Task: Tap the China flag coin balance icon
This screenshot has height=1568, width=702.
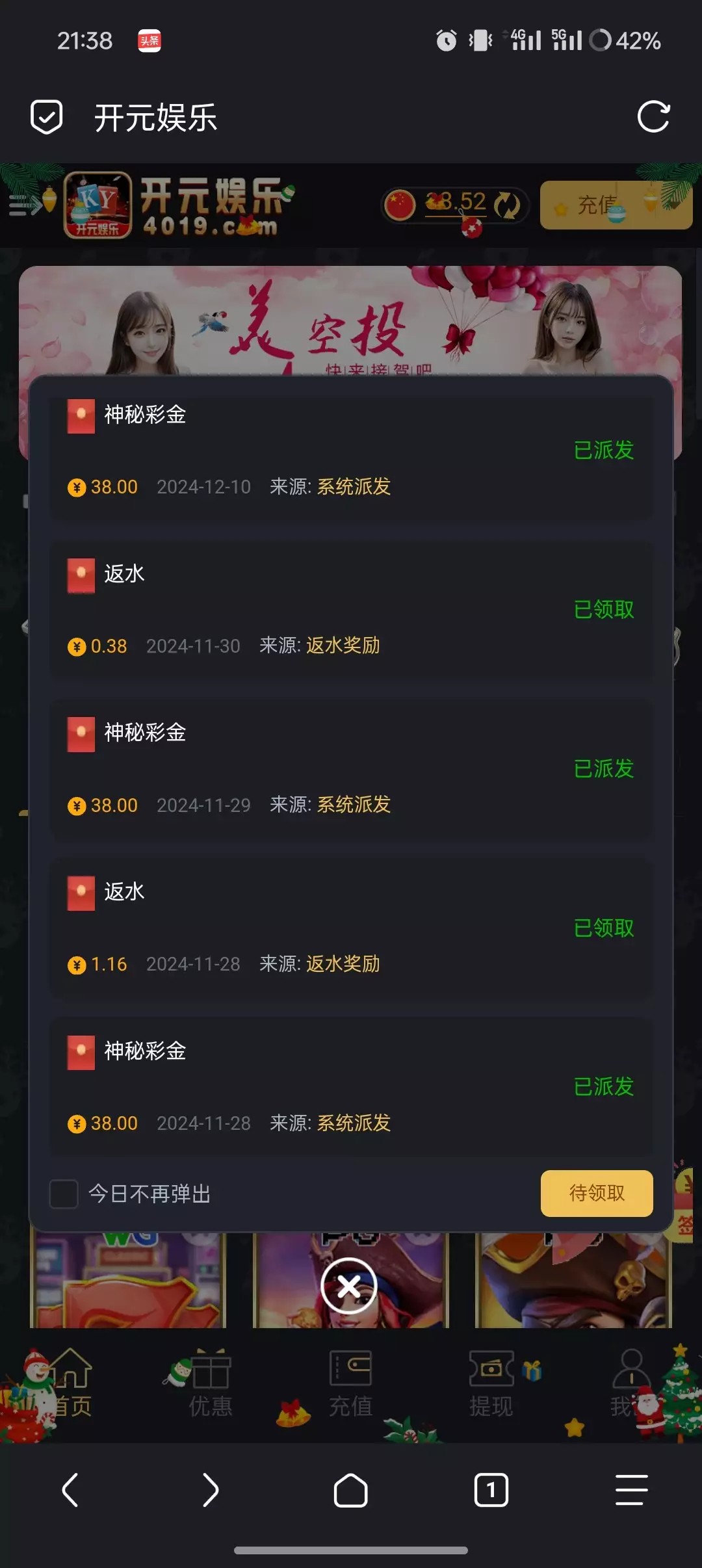Action: 402,203
